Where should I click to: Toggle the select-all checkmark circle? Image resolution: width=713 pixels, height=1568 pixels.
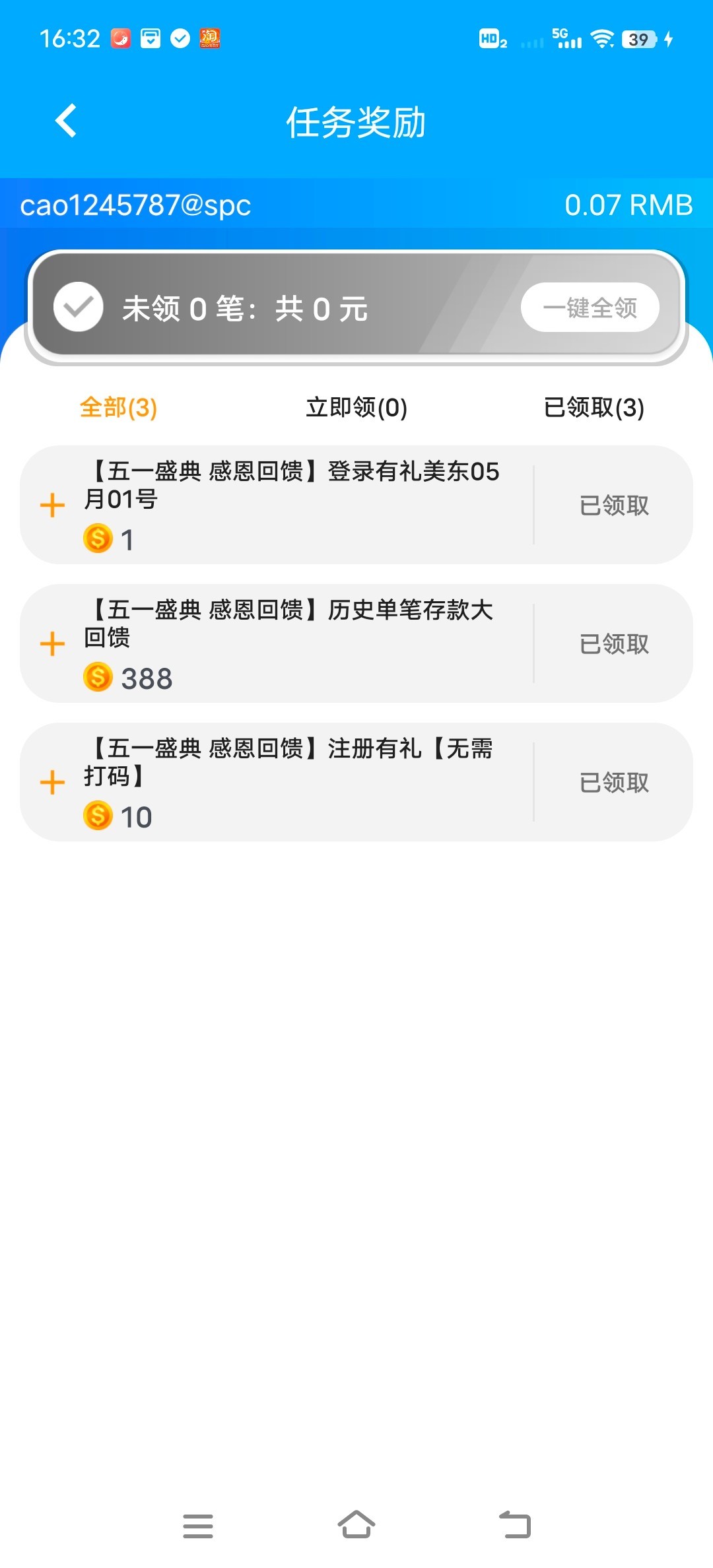(77, 307)
